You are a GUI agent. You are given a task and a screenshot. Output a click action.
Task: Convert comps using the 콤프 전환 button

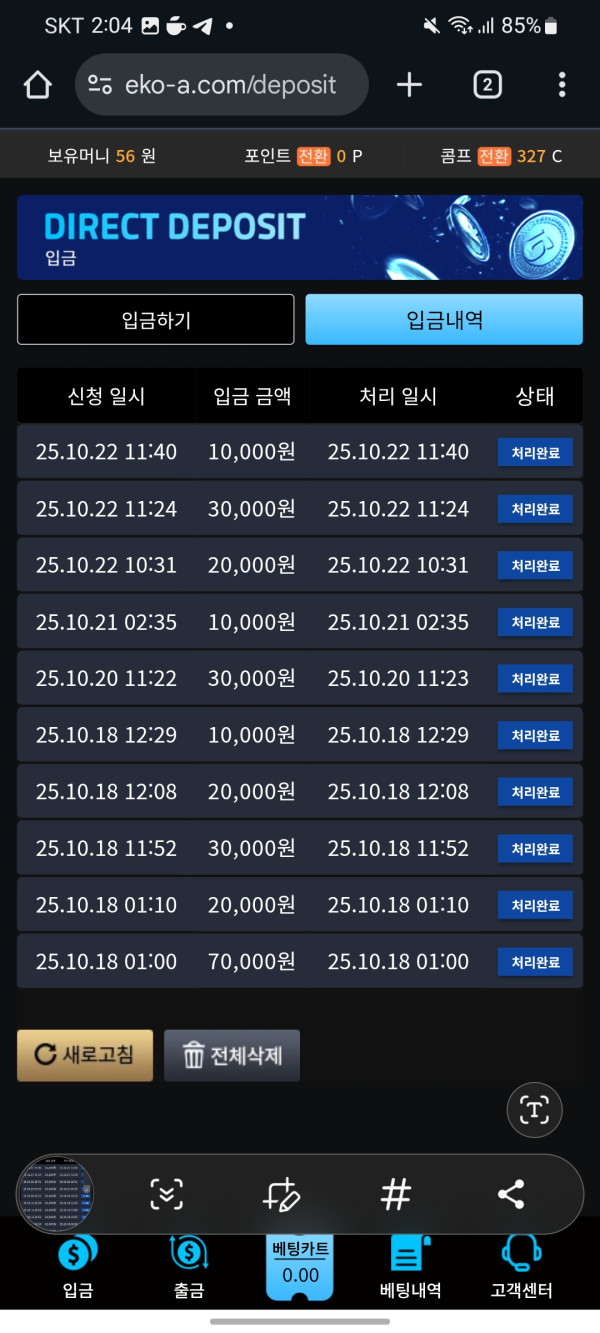coord(494,156)
